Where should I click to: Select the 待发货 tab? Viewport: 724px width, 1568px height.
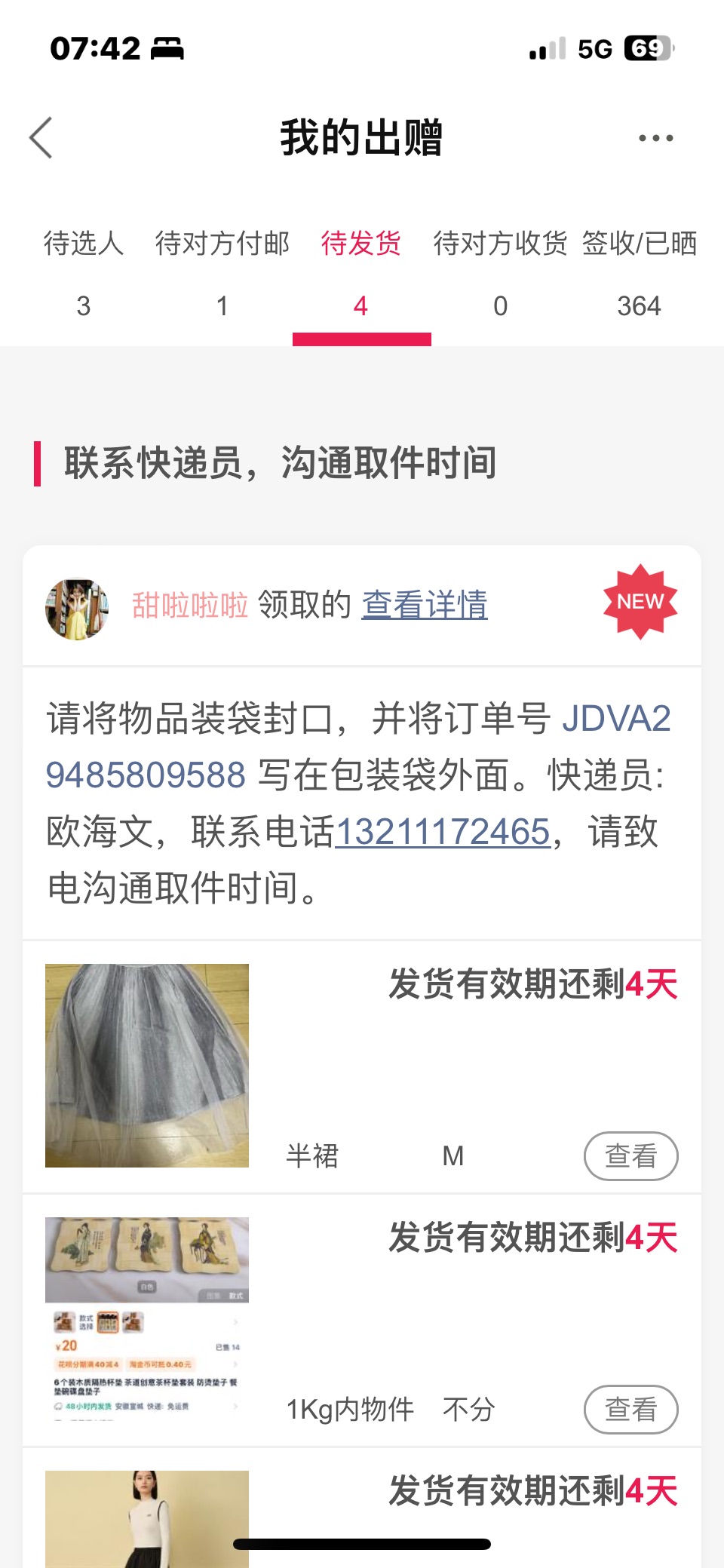tap(361, 275)
